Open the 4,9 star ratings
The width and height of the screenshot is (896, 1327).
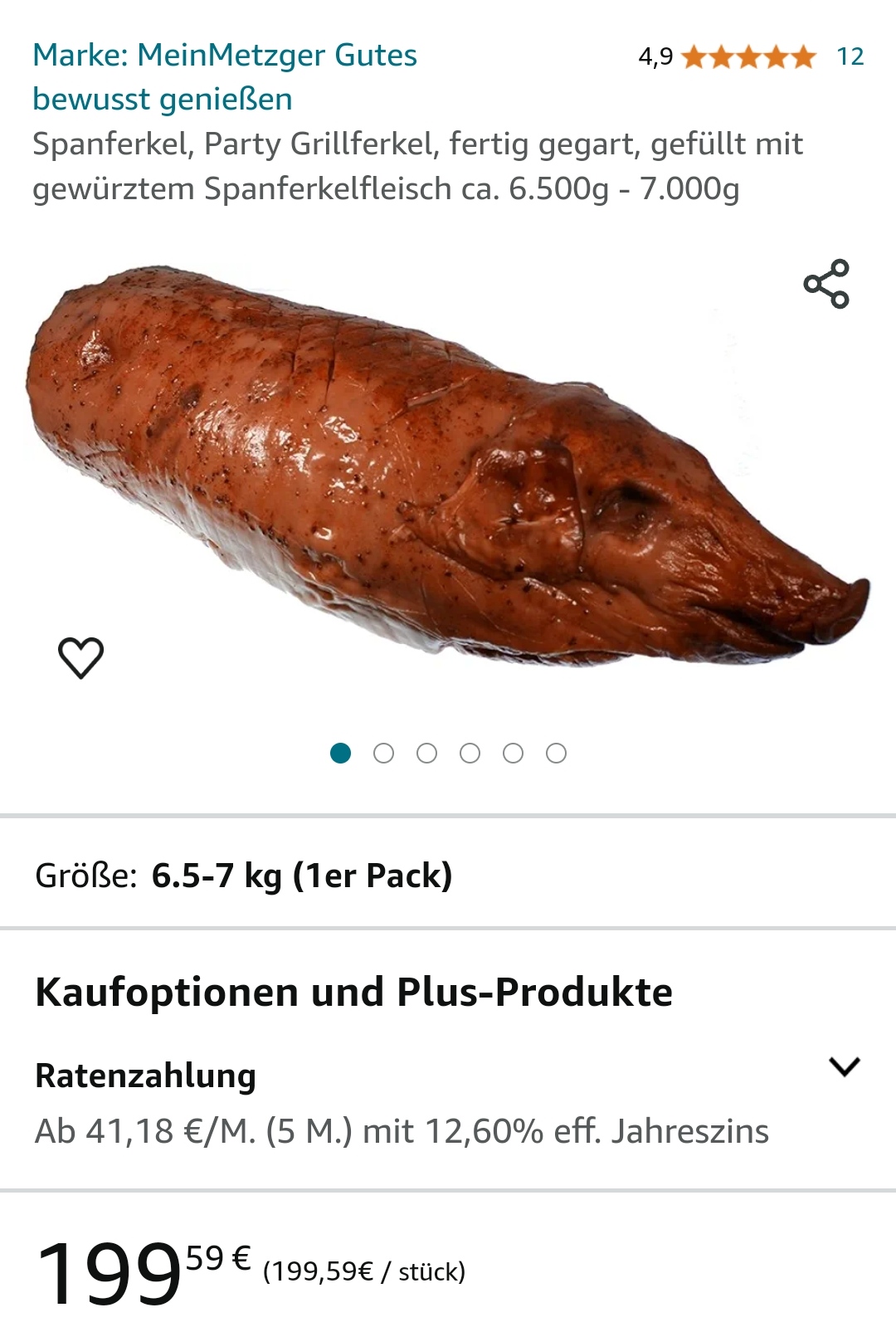click(748, 56)
